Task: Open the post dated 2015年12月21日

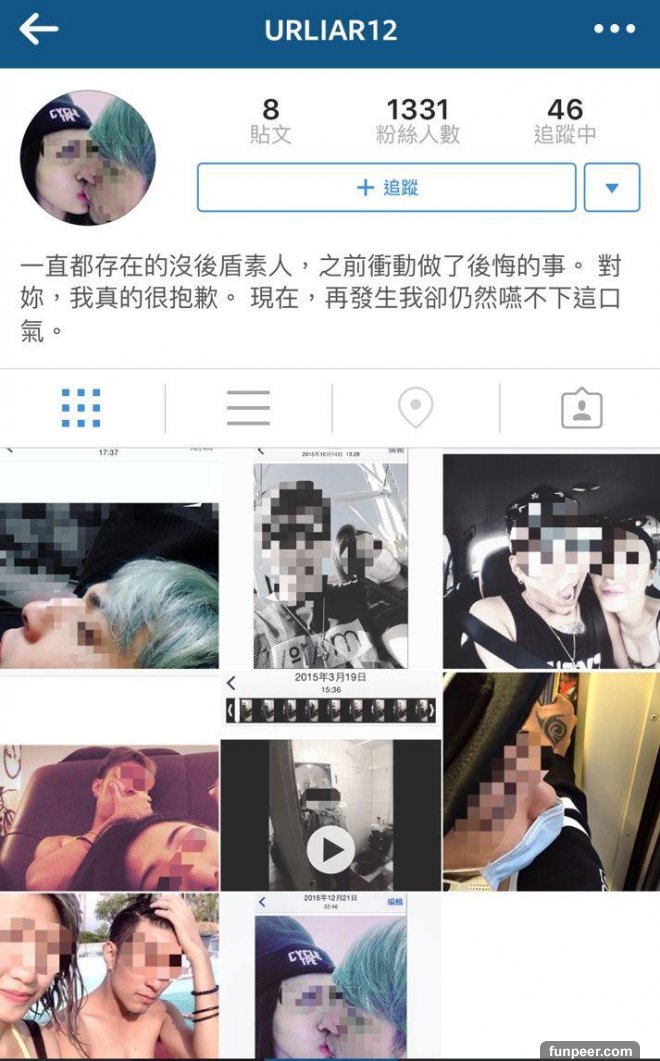Action: click(x=330, y=976)
